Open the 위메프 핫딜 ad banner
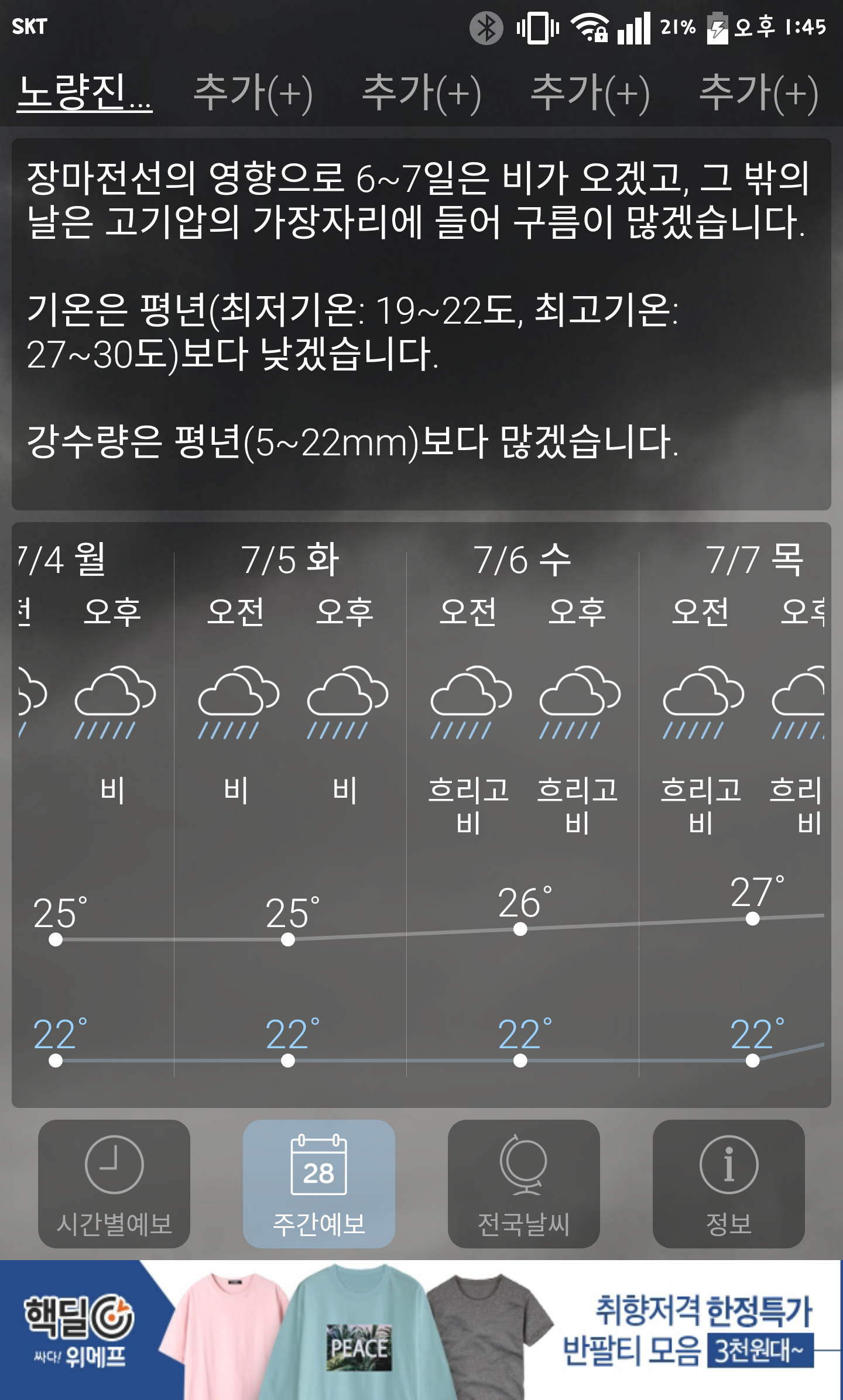The width and height of the screenshot is (843, 1400). (421, 1330)
